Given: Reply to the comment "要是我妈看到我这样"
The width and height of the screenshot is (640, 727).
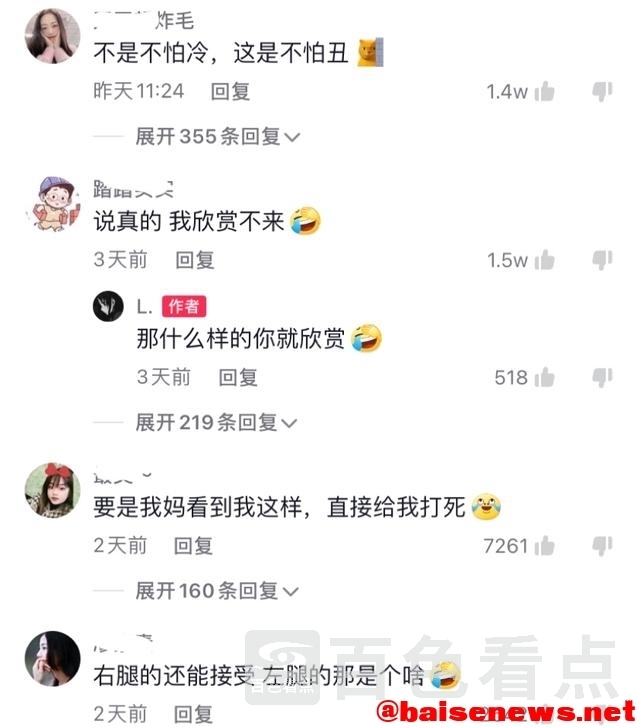Looking at the screenshot, I should point(193,546).
